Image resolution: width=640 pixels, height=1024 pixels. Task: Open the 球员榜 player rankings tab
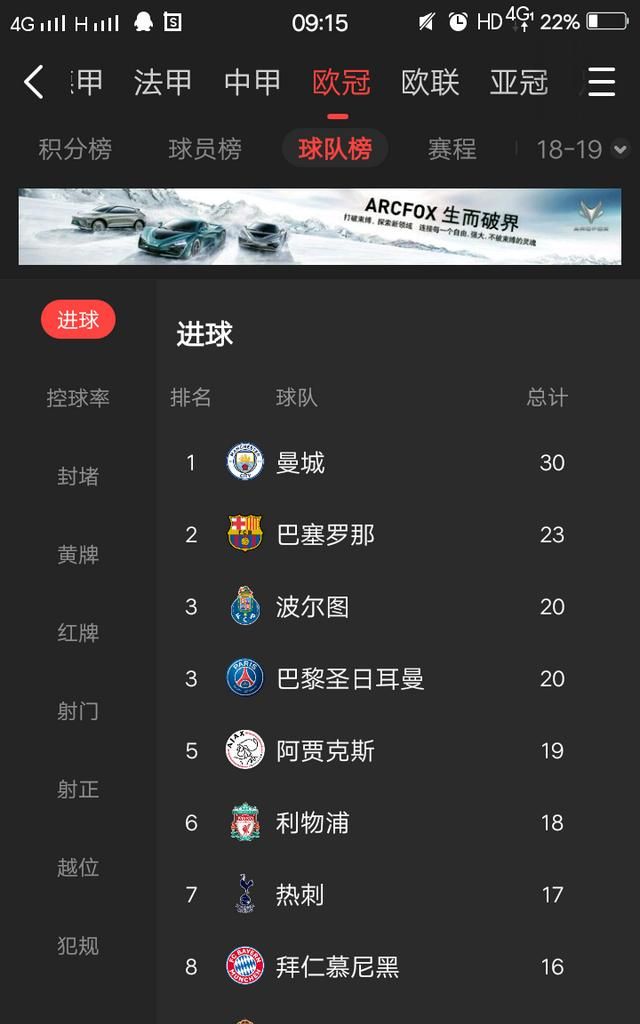point(205,149)
